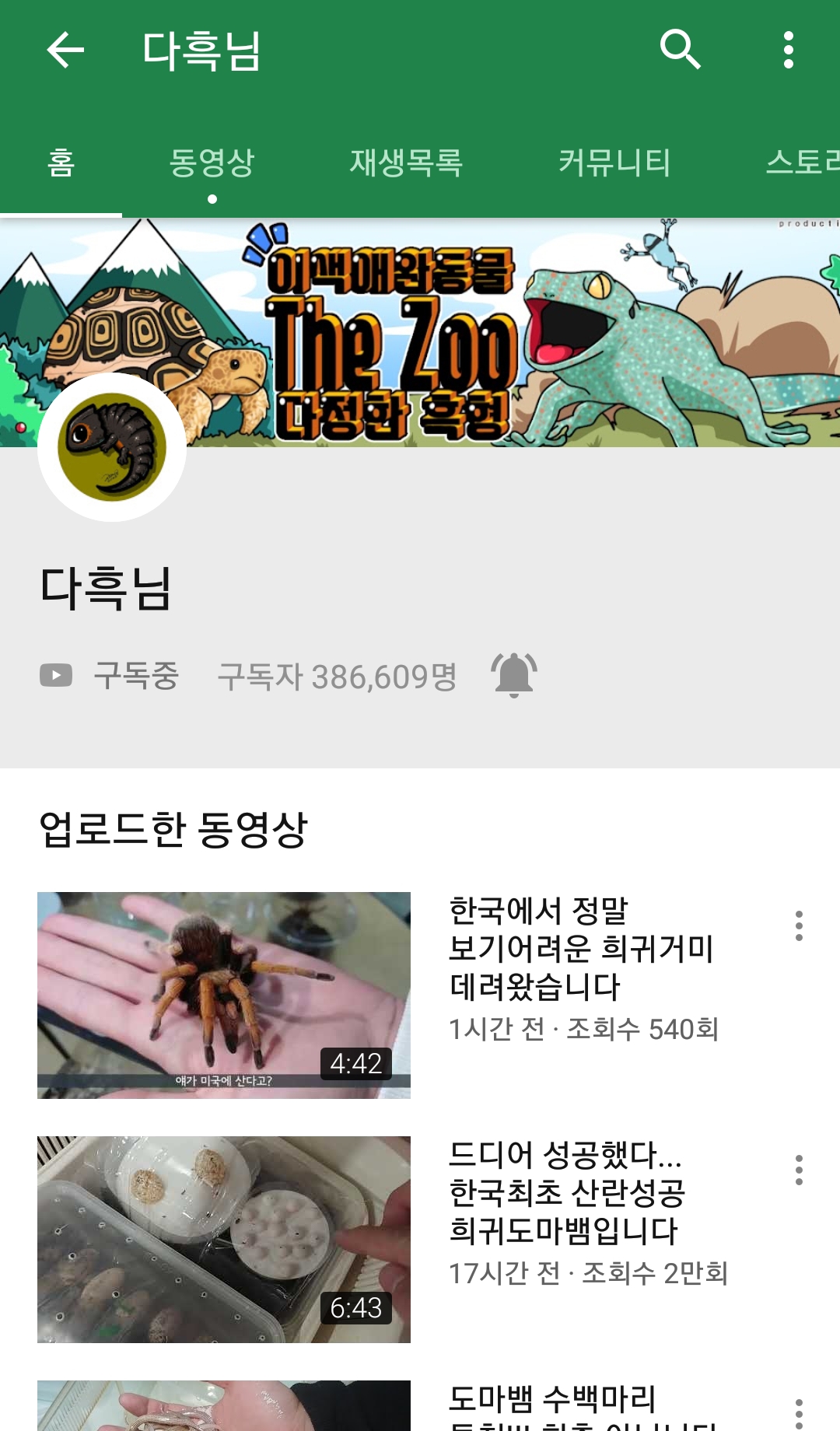
Task: Open options for 한국최초 산란성공 video
Action: (x=799, y=1170)
